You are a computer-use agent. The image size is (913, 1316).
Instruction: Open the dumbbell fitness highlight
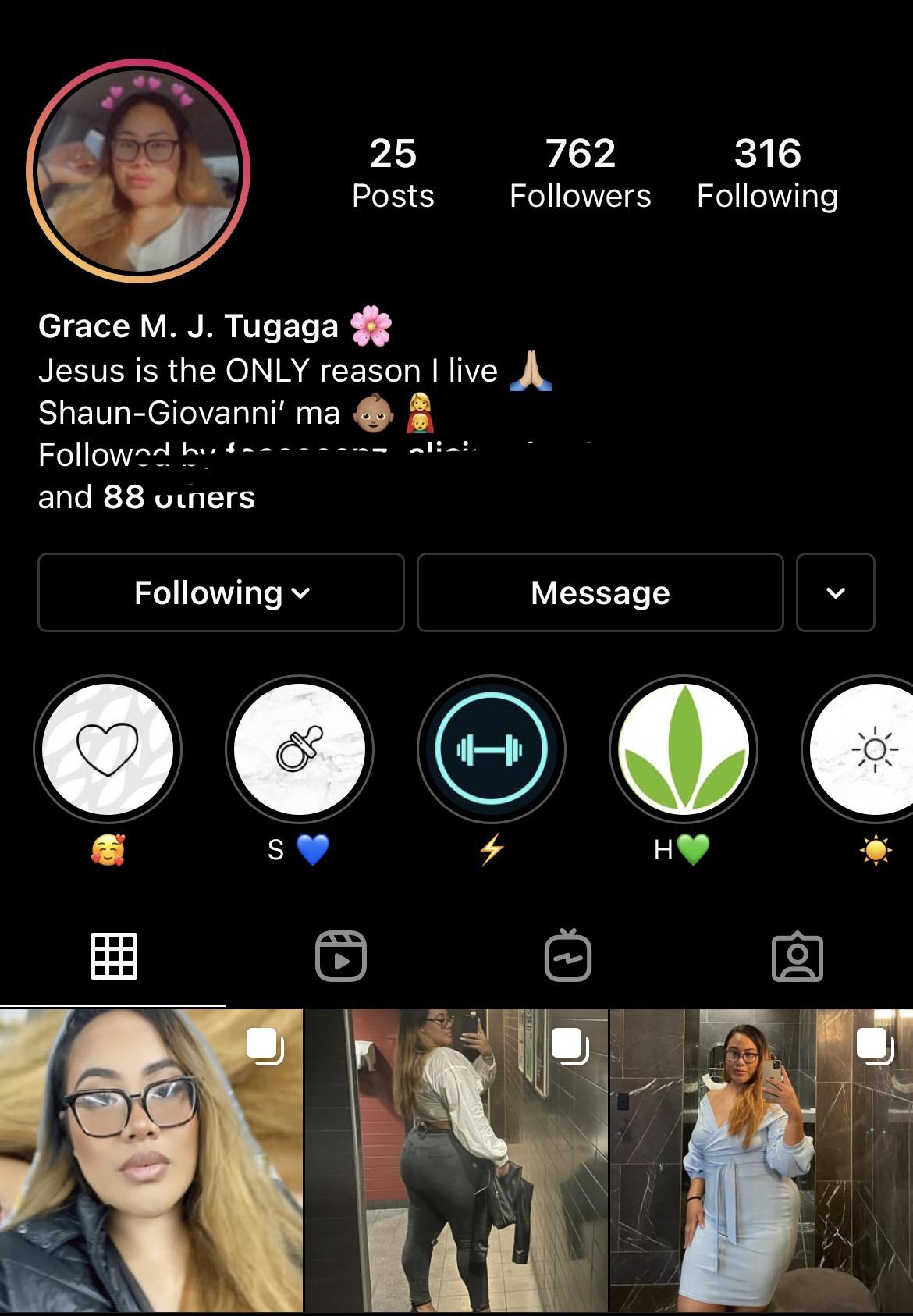tap(491, 748)
